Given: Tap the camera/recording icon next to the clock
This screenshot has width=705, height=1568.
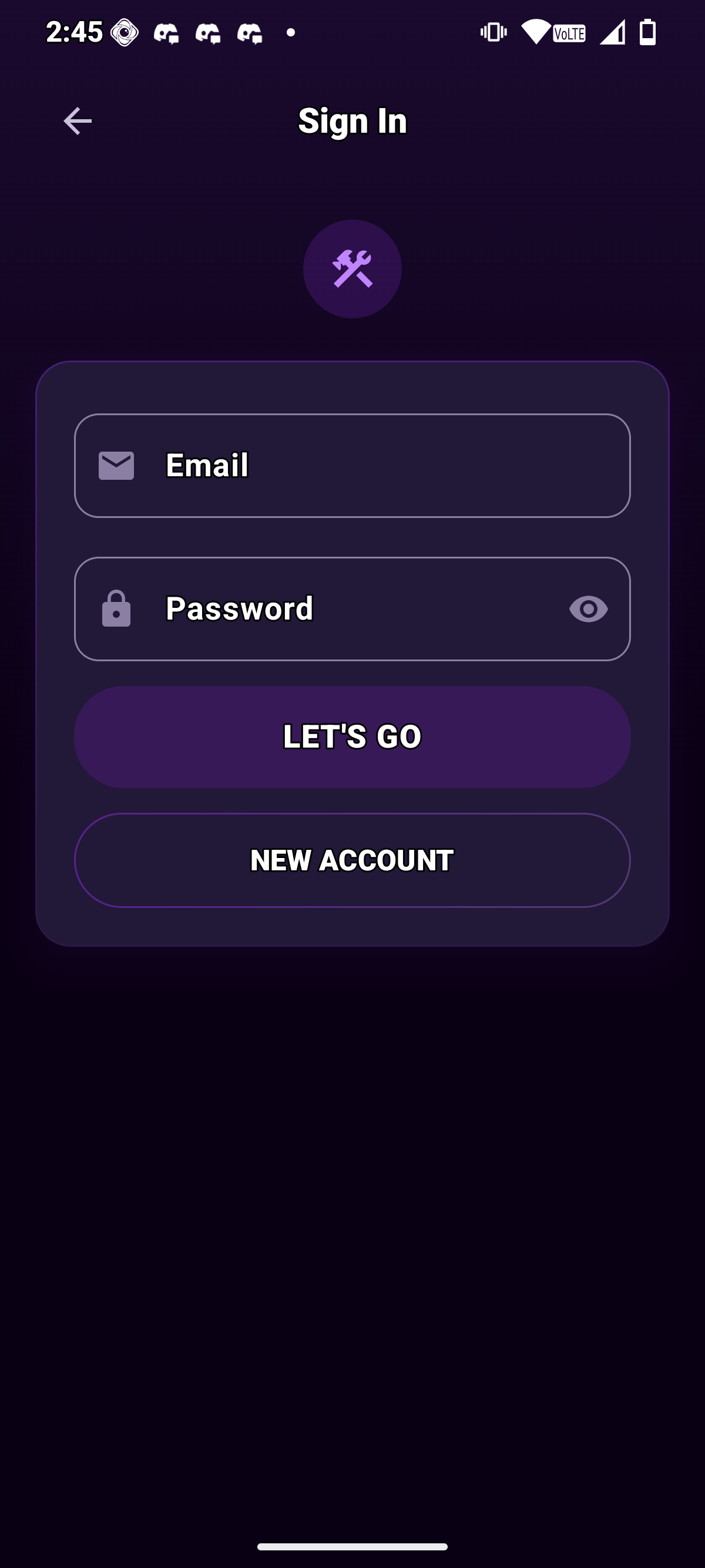Looking at the screenshot, I should 123,33.
